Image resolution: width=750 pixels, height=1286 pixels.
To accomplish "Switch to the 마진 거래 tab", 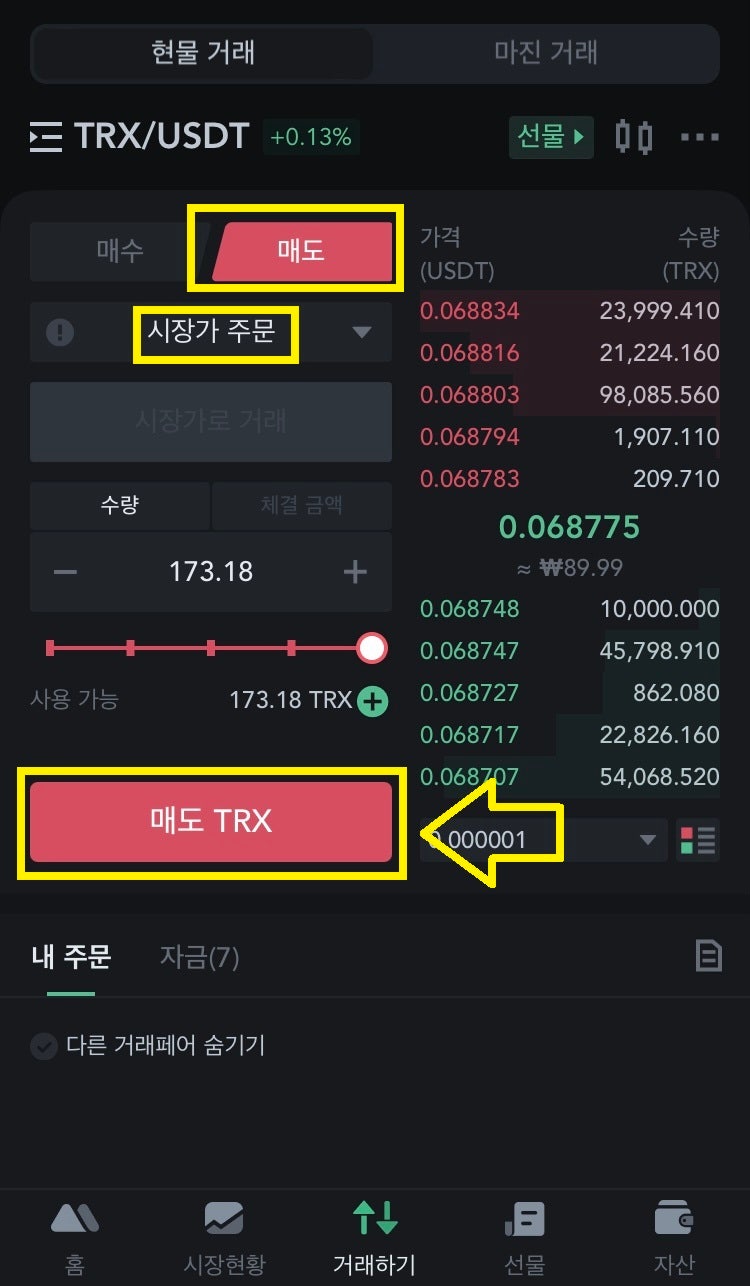I will [x=546, y=52].
